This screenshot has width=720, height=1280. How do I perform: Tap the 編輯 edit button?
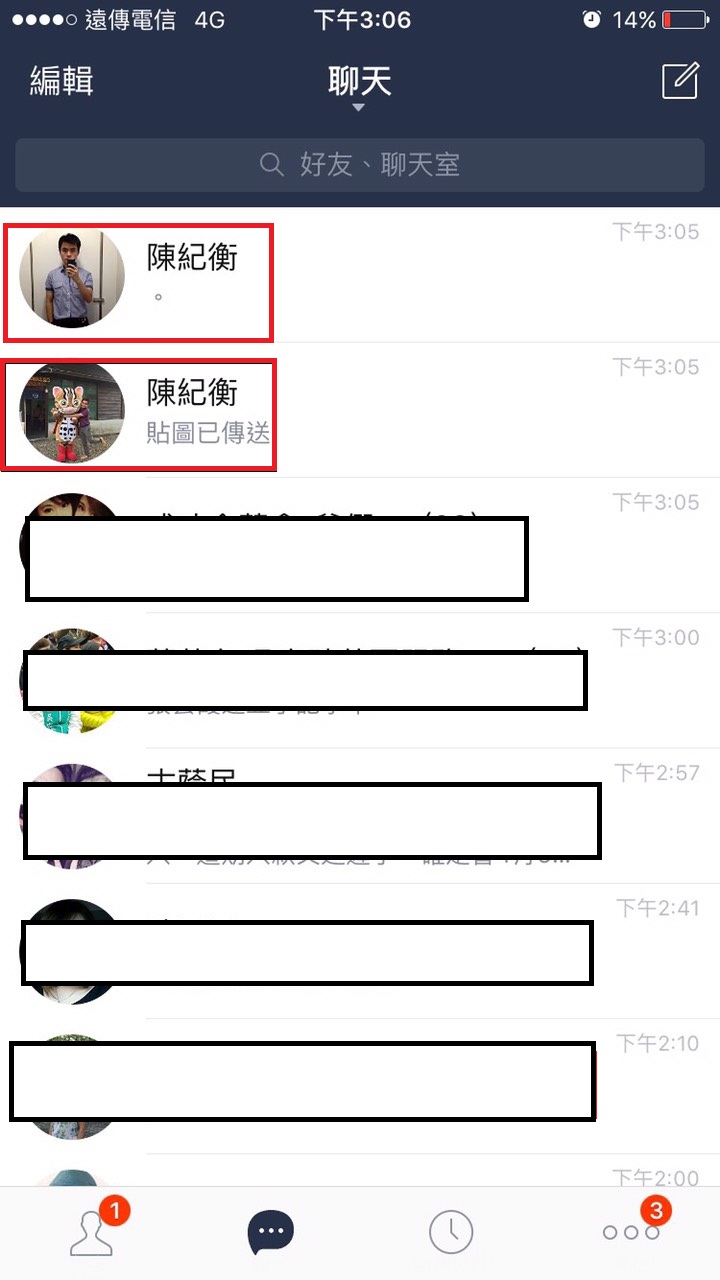[62, 81]
